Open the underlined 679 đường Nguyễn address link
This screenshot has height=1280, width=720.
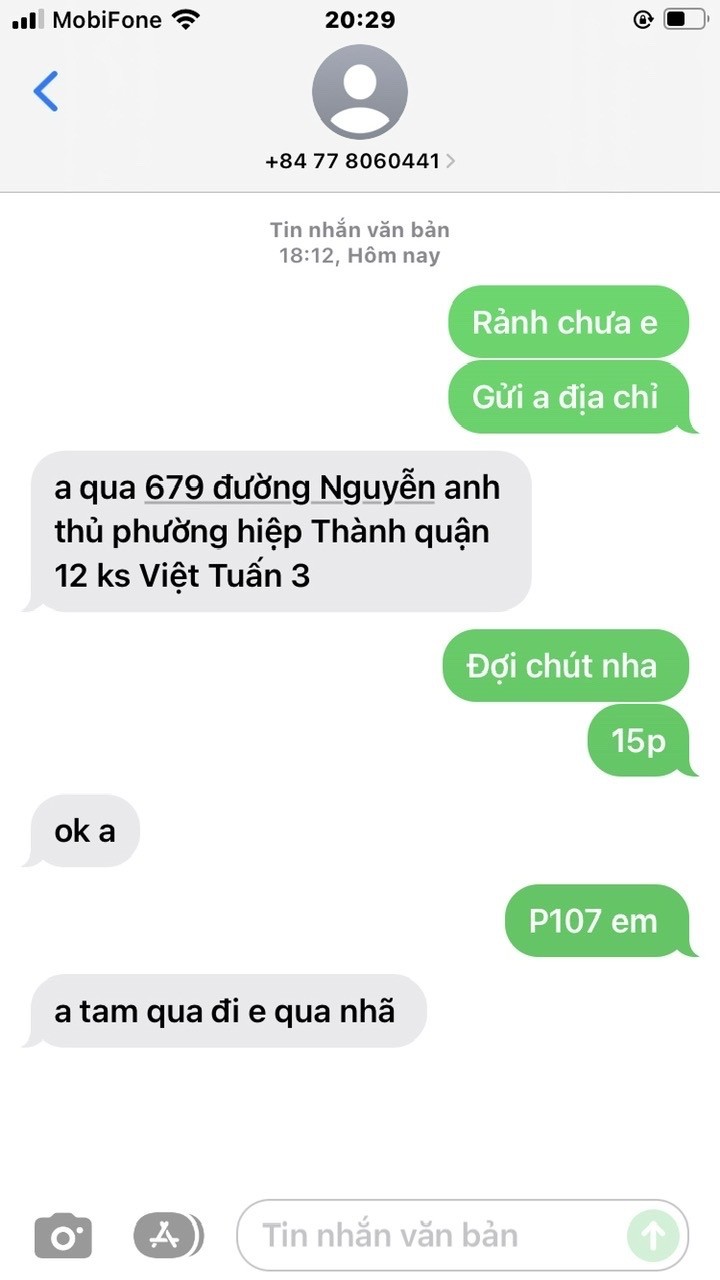(x=290, y=489)
